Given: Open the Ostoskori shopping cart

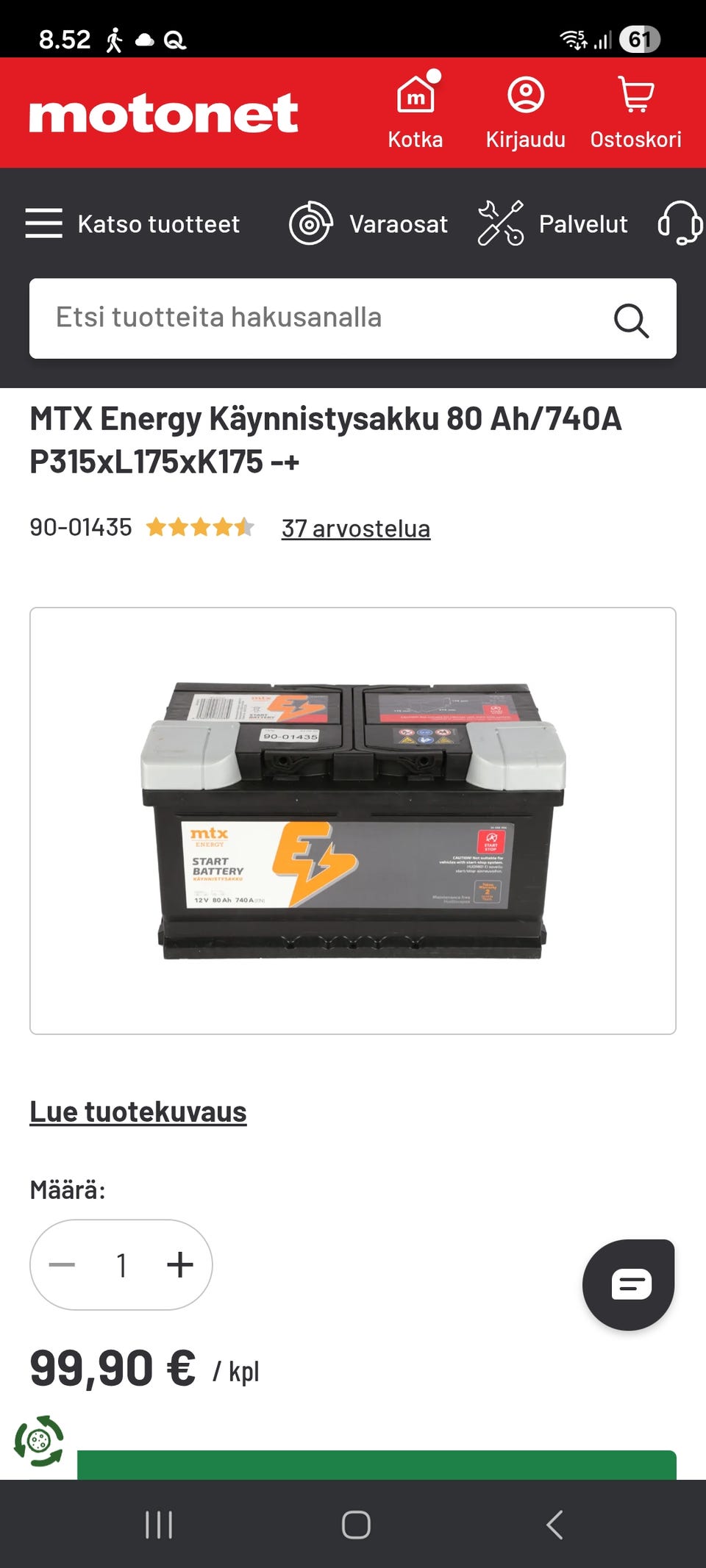Looking at the screenshot, I should [635, 112].
